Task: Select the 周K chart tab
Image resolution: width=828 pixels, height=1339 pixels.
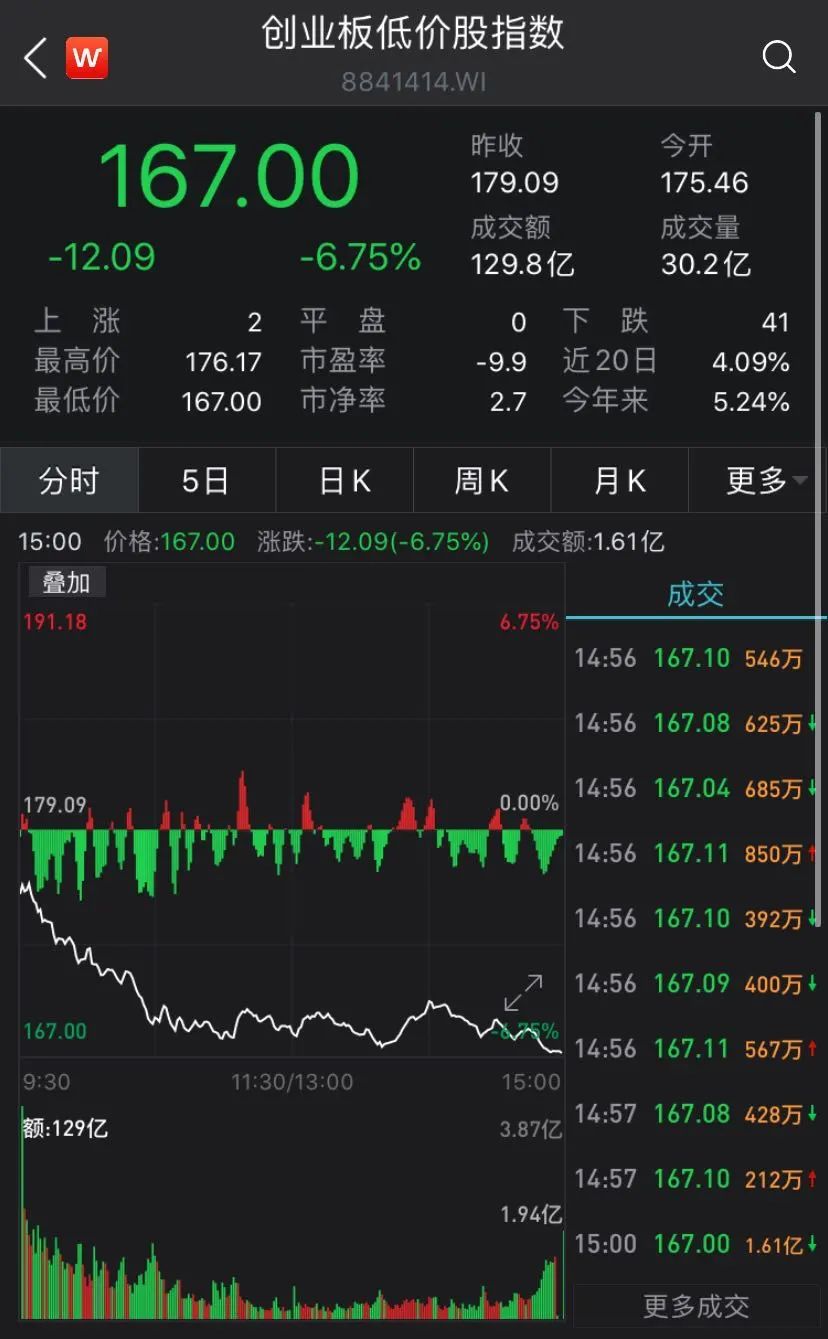Action: point(481,481)
